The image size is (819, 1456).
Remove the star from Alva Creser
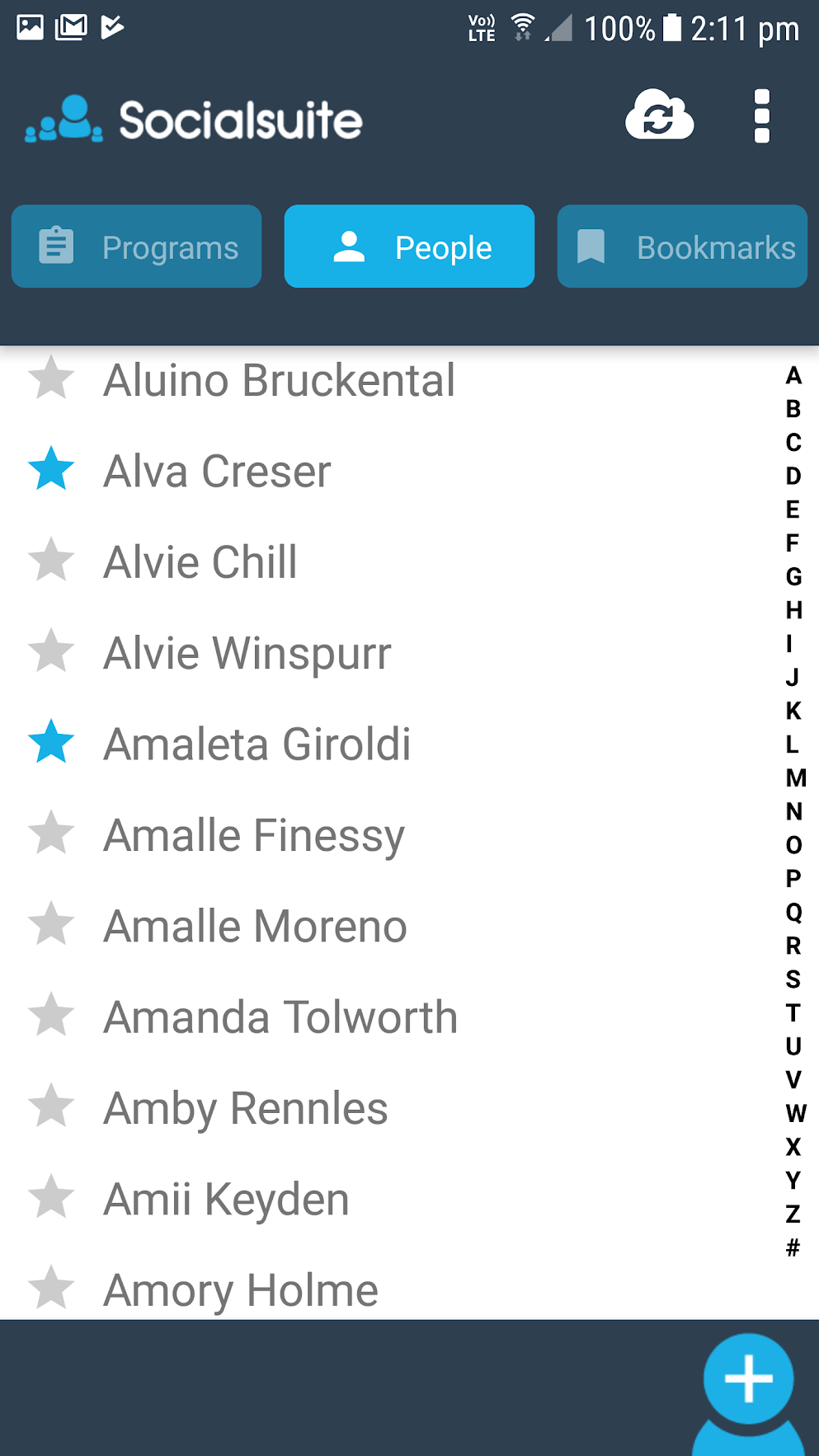click(51, 468)
